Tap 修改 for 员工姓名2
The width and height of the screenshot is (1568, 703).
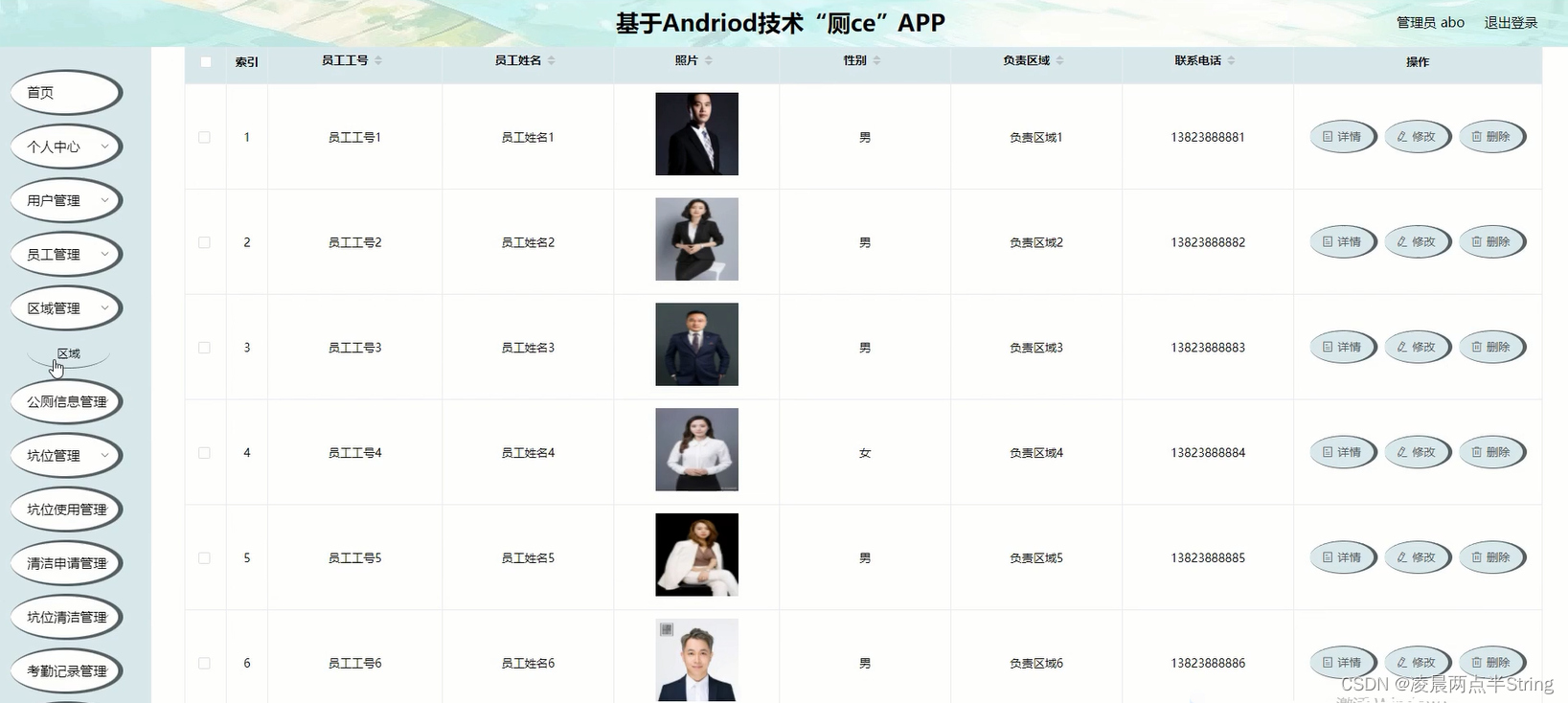click(x=1417, y=242)
